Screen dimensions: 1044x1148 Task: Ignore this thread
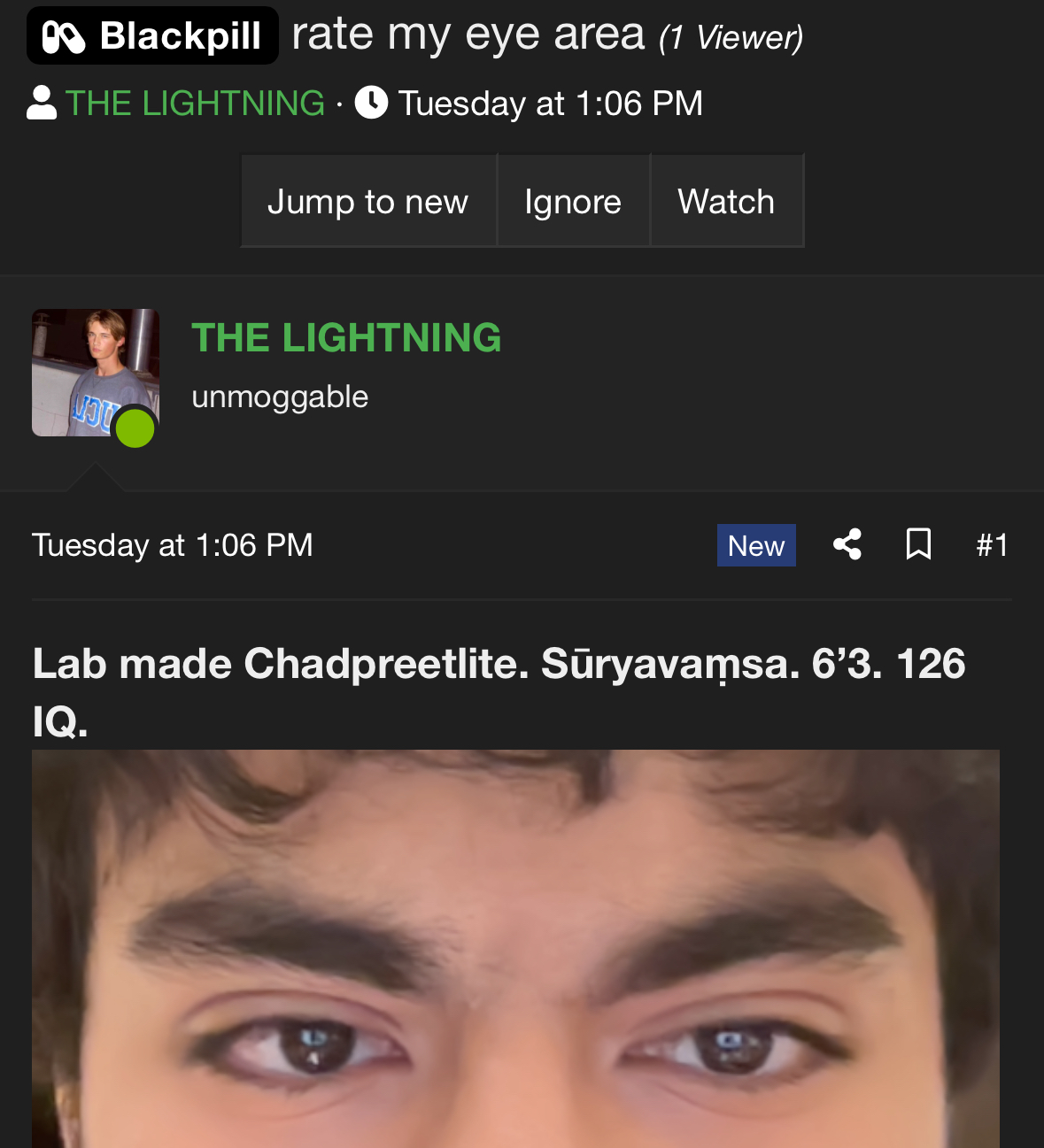click(x=573, y=201)
